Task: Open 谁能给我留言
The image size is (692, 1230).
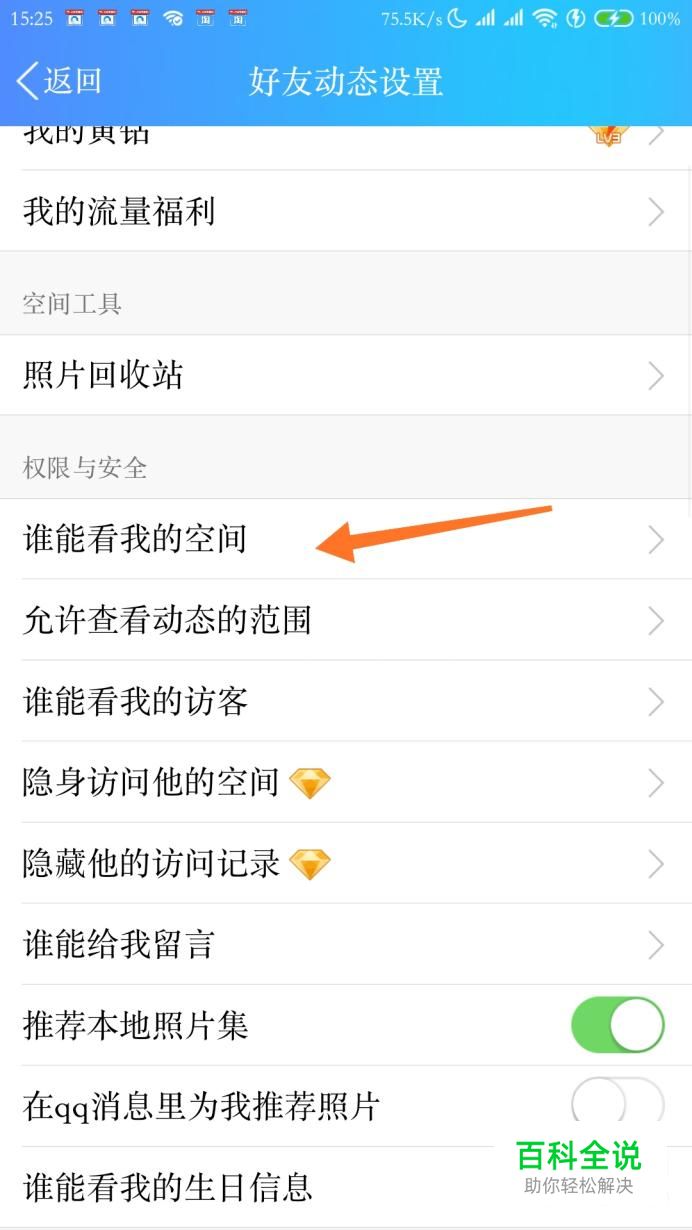Action: (346, 945)
